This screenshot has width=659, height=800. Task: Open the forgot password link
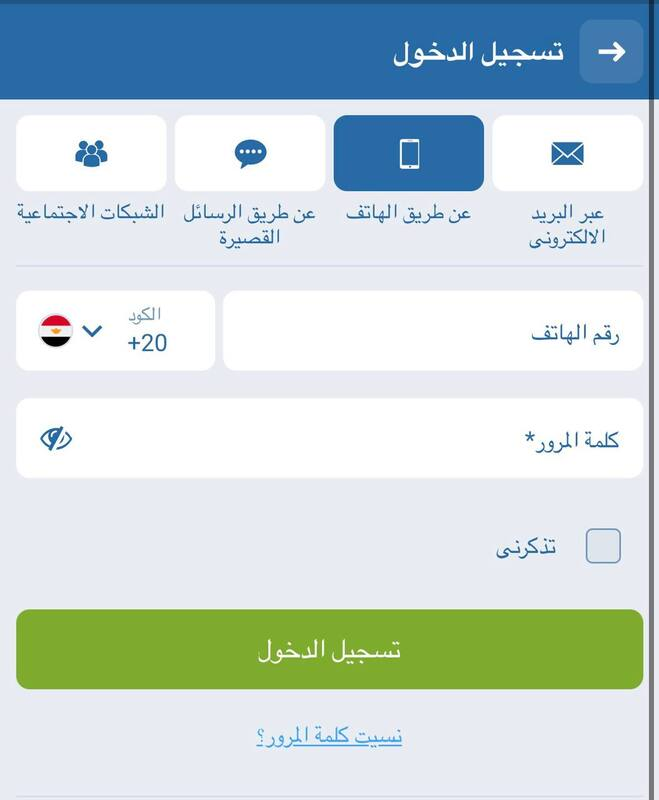[x=329, y=738]
